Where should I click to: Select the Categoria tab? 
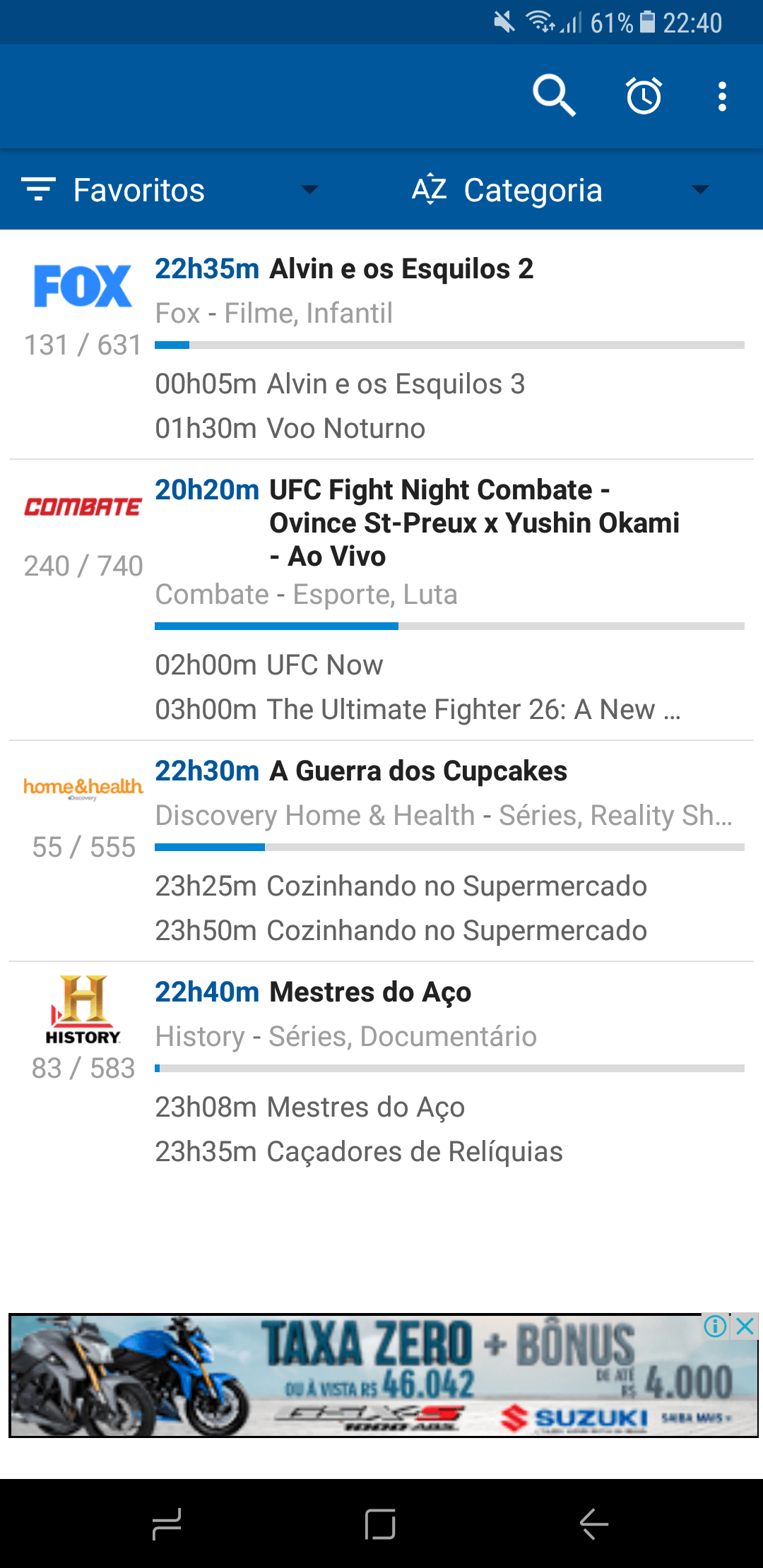pos(533,189)
